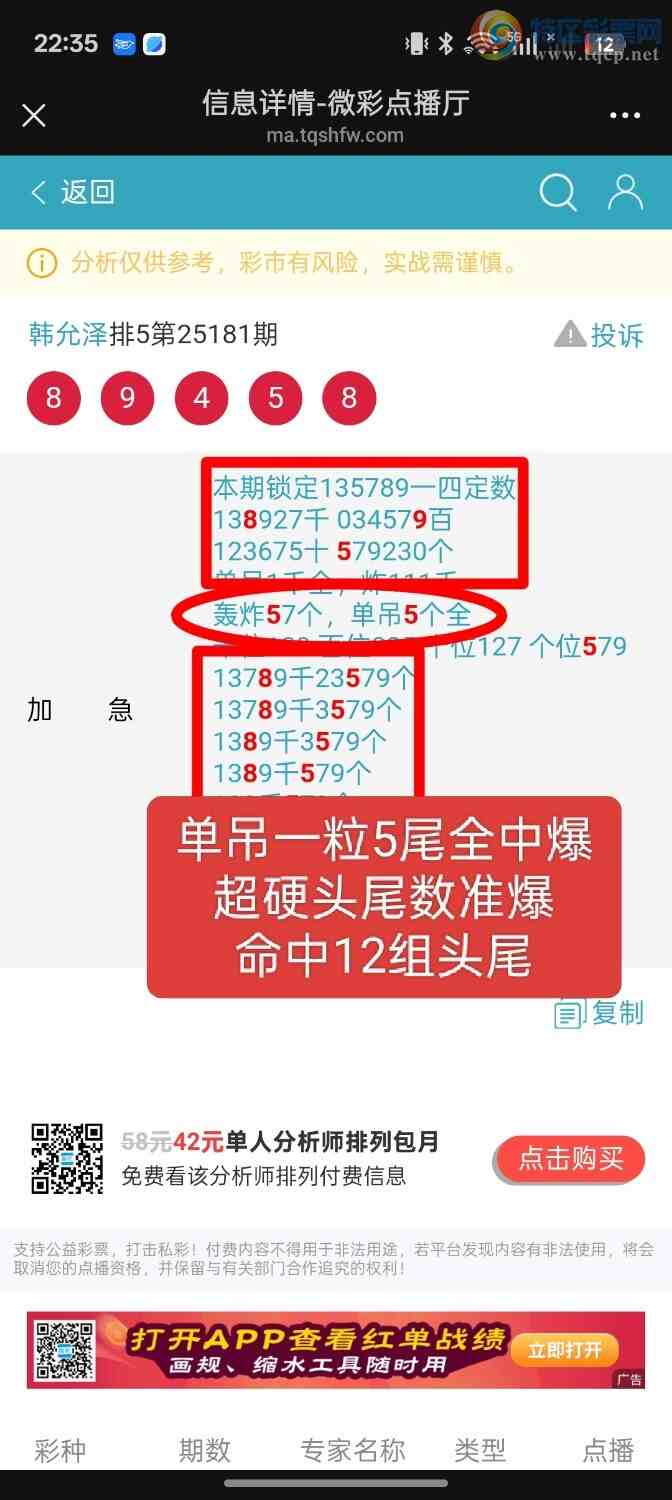This screenshot has width=672, height=1500.
Task: Open the three-dot overflow menu
Action: point(625,116)
